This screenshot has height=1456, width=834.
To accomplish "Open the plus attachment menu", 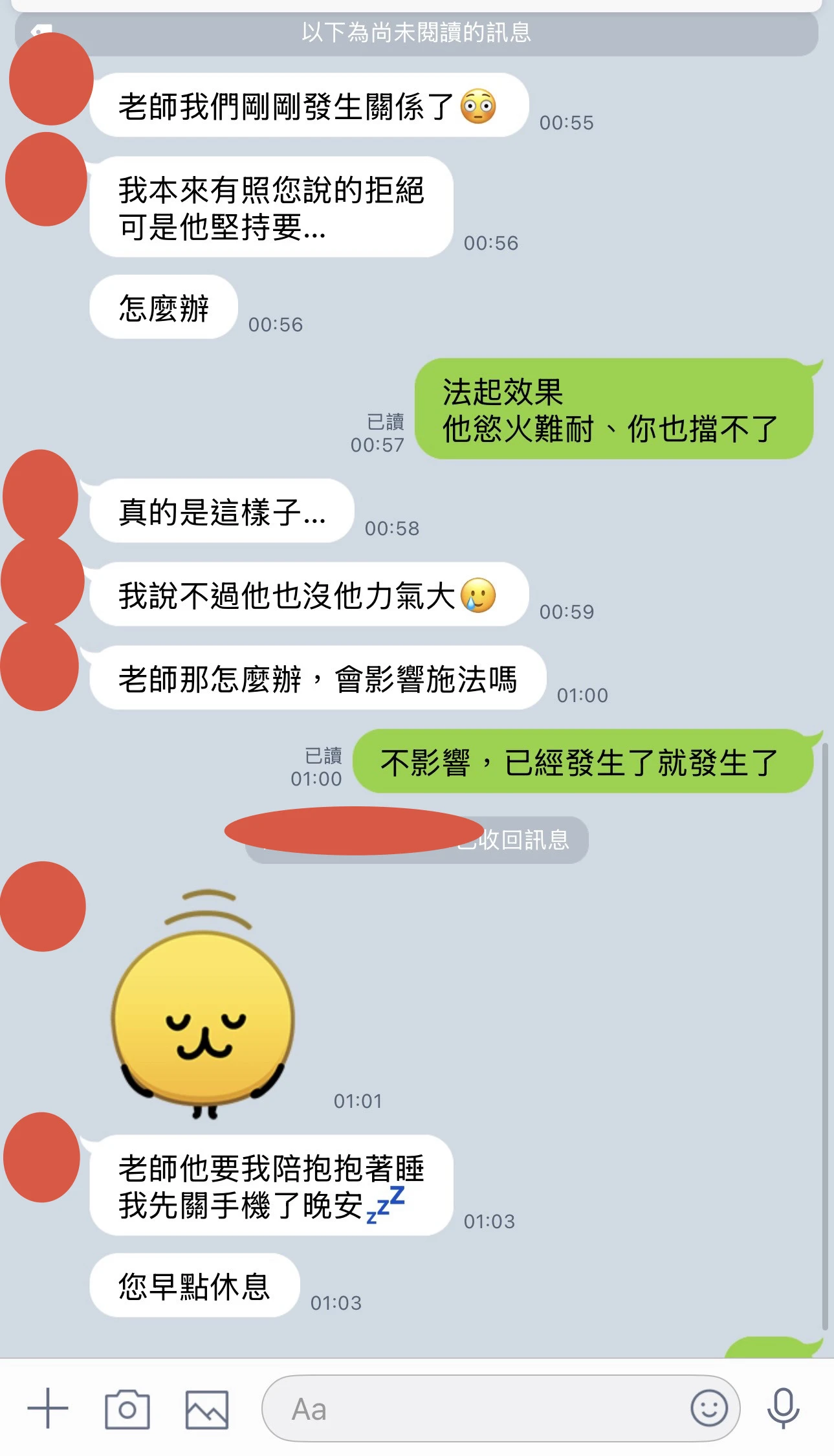I will 48,1408.
